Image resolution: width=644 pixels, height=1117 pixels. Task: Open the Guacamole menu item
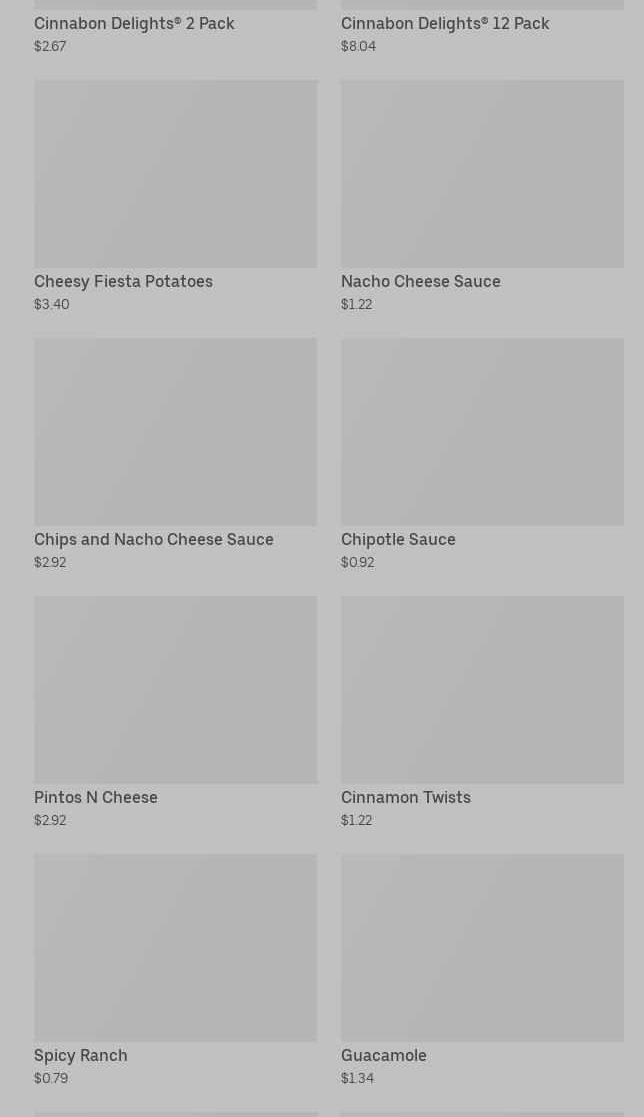[x=482, y=948]
